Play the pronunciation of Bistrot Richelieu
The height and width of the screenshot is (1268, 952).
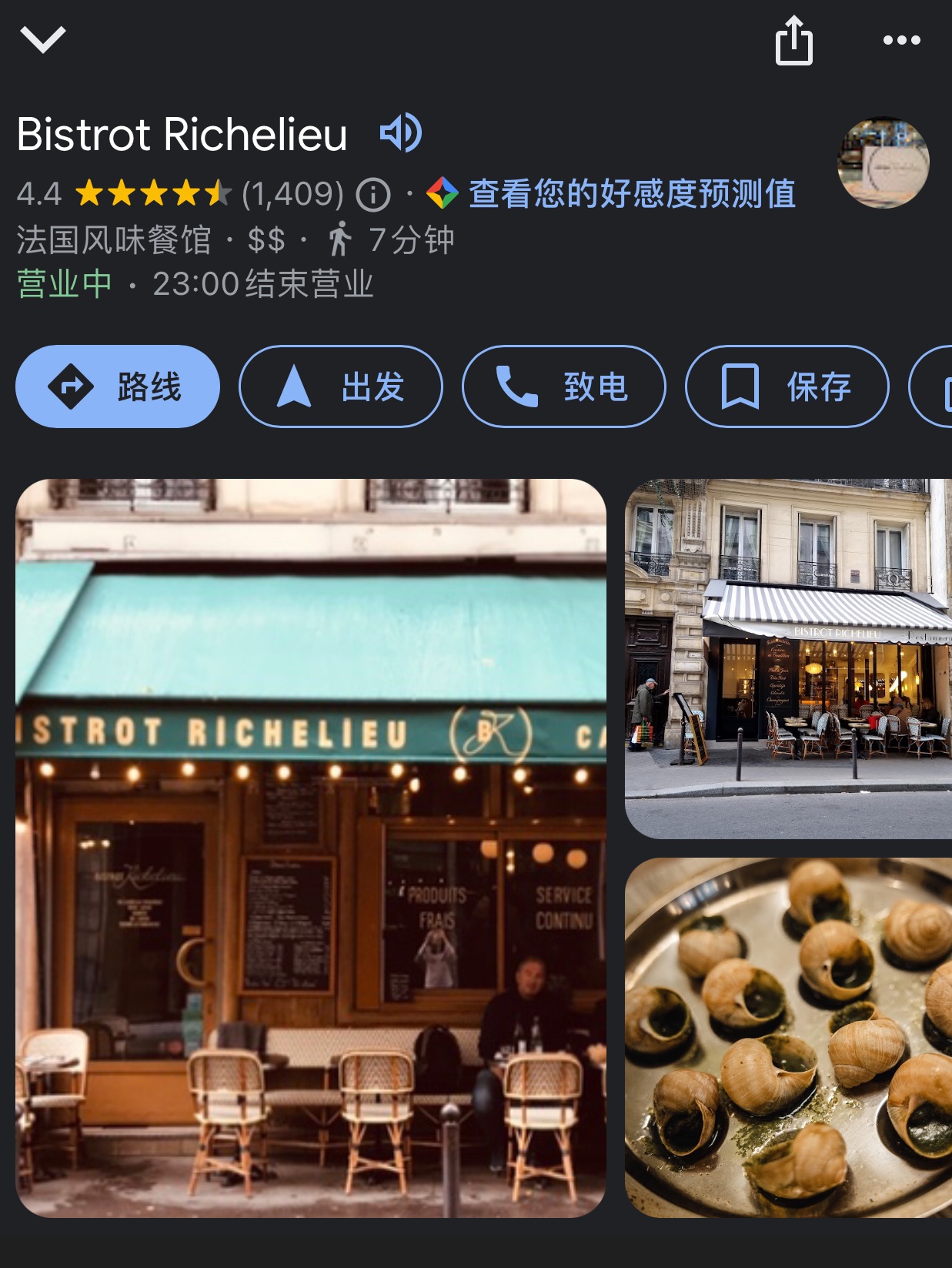click(401, 133)
